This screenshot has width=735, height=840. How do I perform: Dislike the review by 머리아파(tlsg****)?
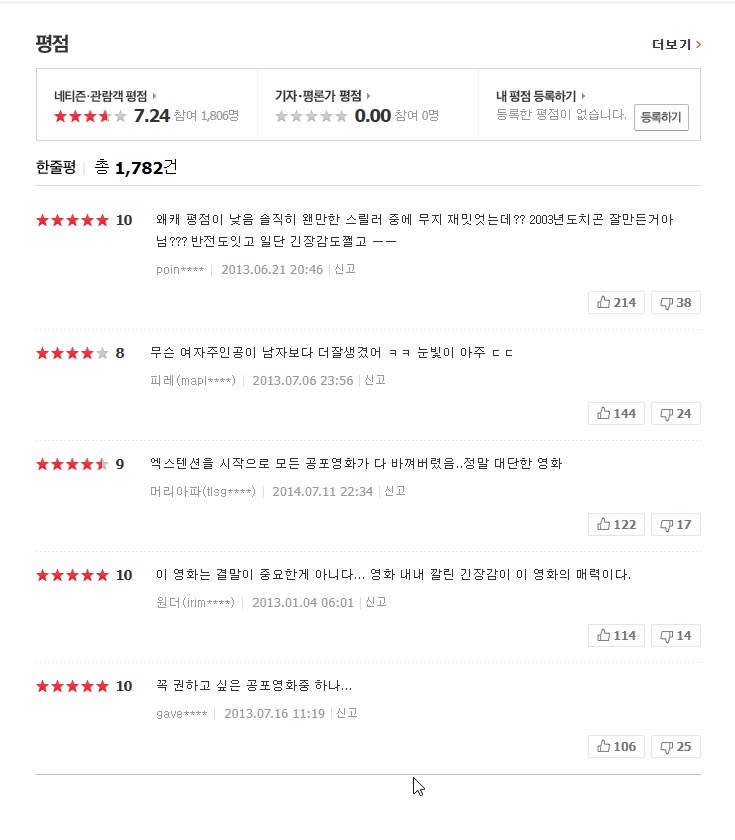(676, 524)
